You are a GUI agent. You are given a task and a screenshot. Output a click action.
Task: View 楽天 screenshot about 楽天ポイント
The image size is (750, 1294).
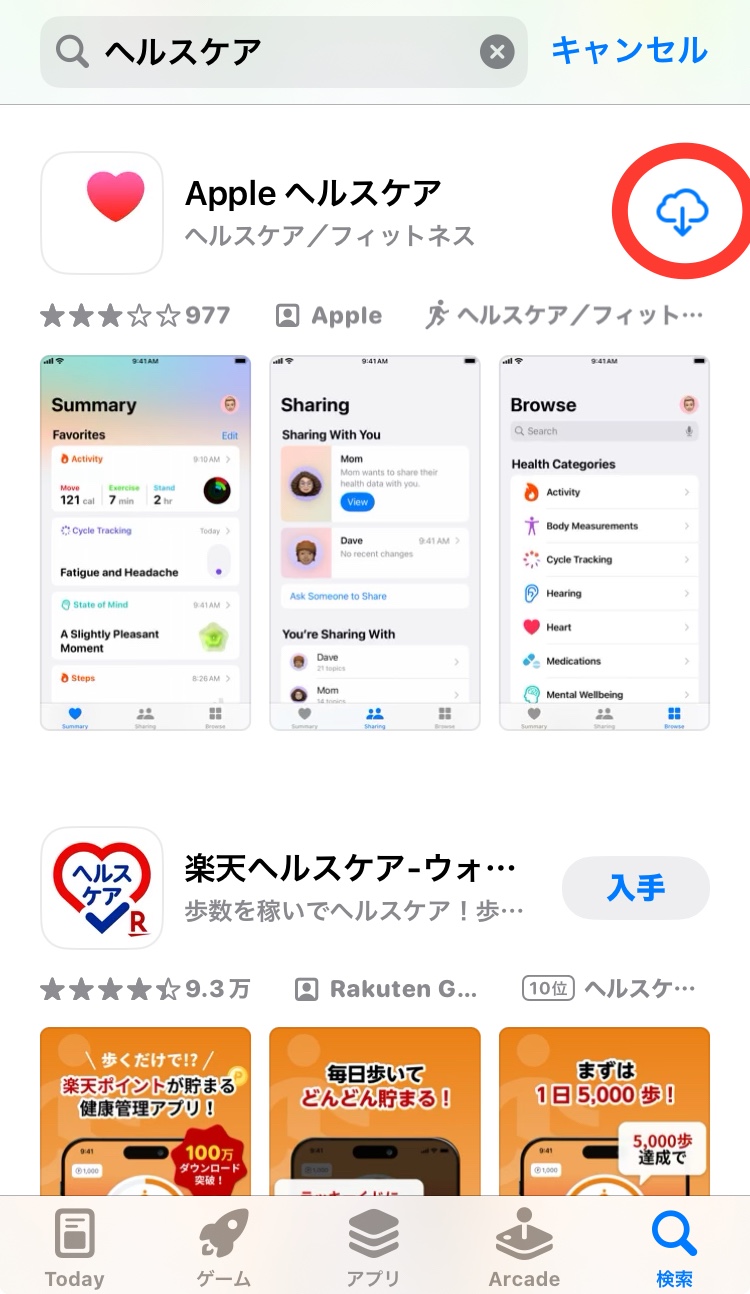coord(145,1110)
